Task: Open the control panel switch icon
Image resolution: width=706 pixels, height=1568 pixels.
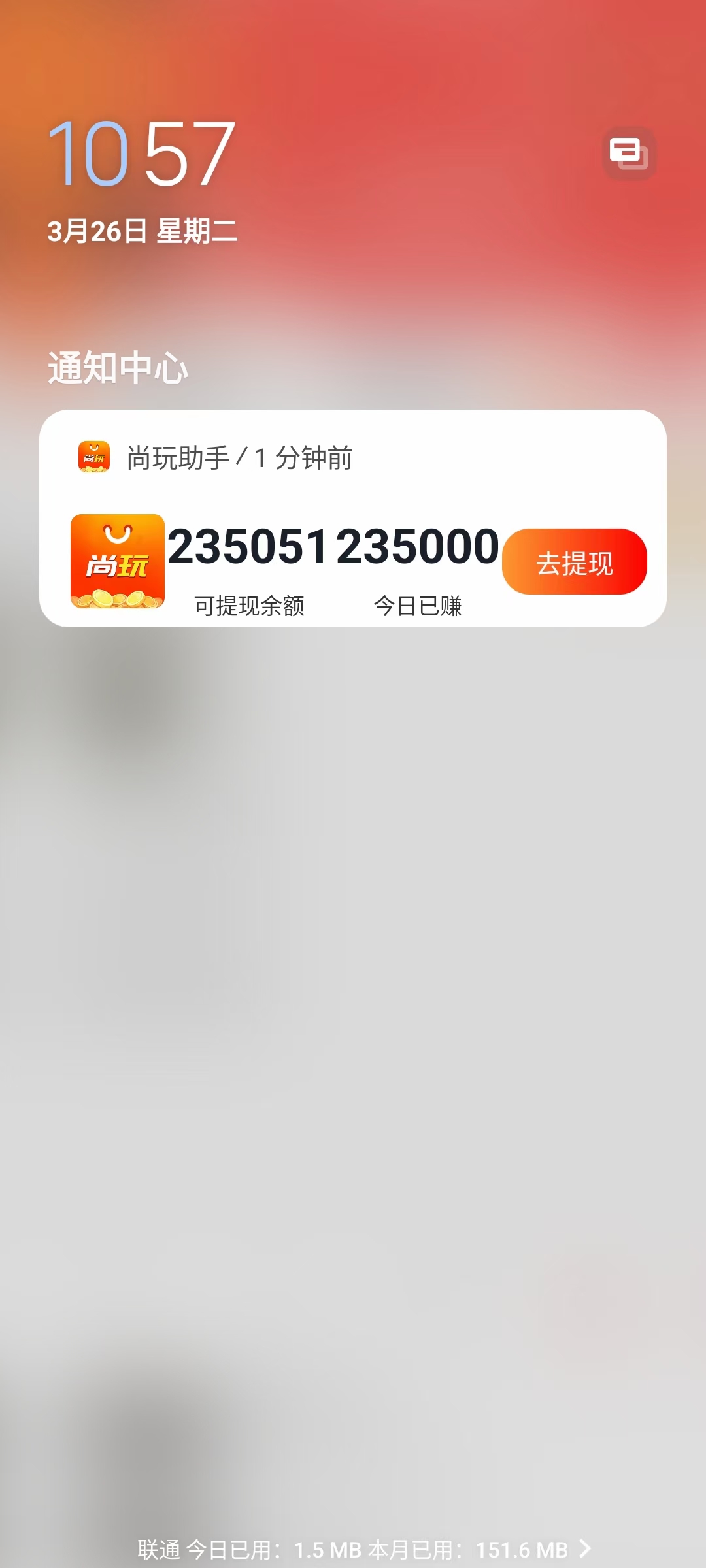Action: tap(629, 154)
